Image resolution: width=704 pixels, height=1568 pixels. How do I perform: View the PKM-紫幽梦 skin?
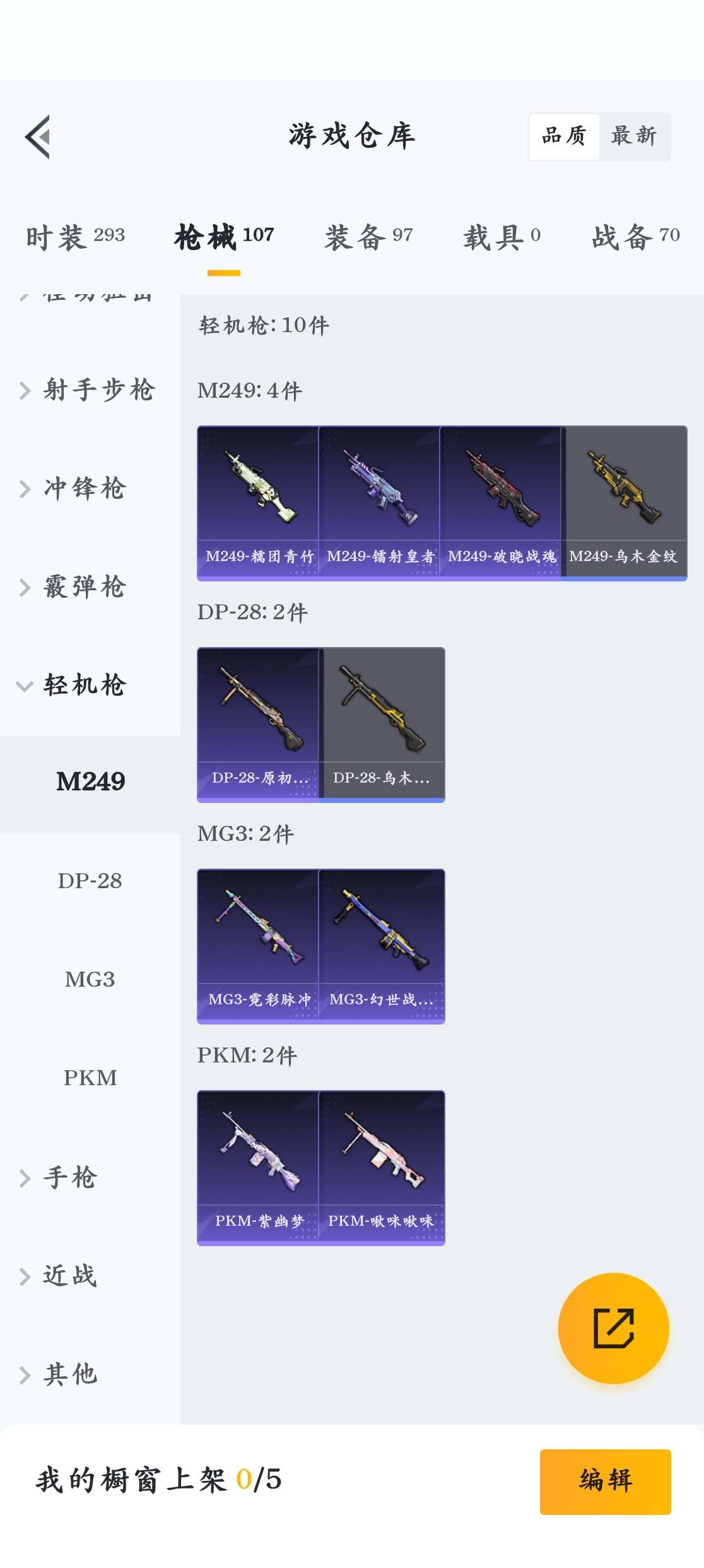(x=258, y=1167)
